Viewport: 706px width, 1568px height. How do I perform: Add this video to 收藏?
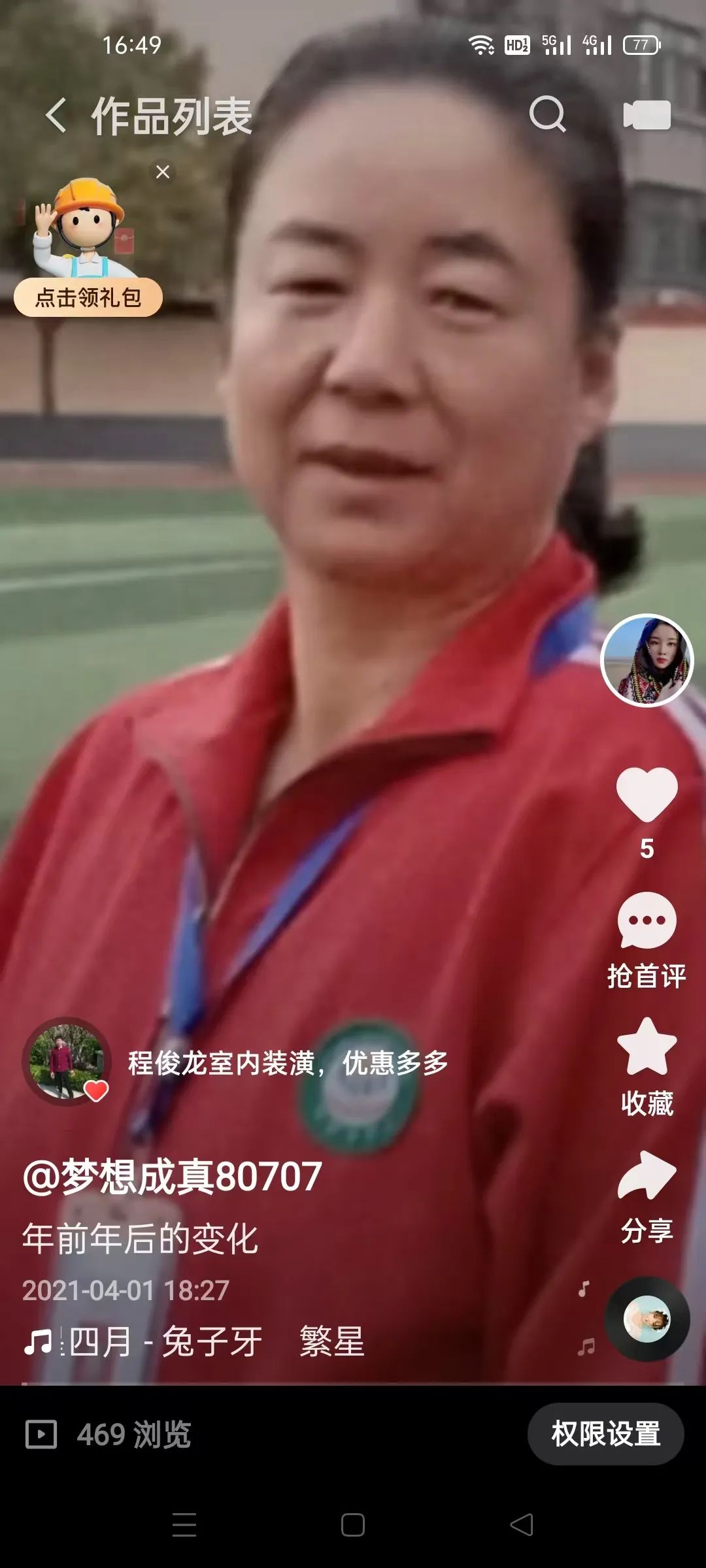tap(647, 1066)
